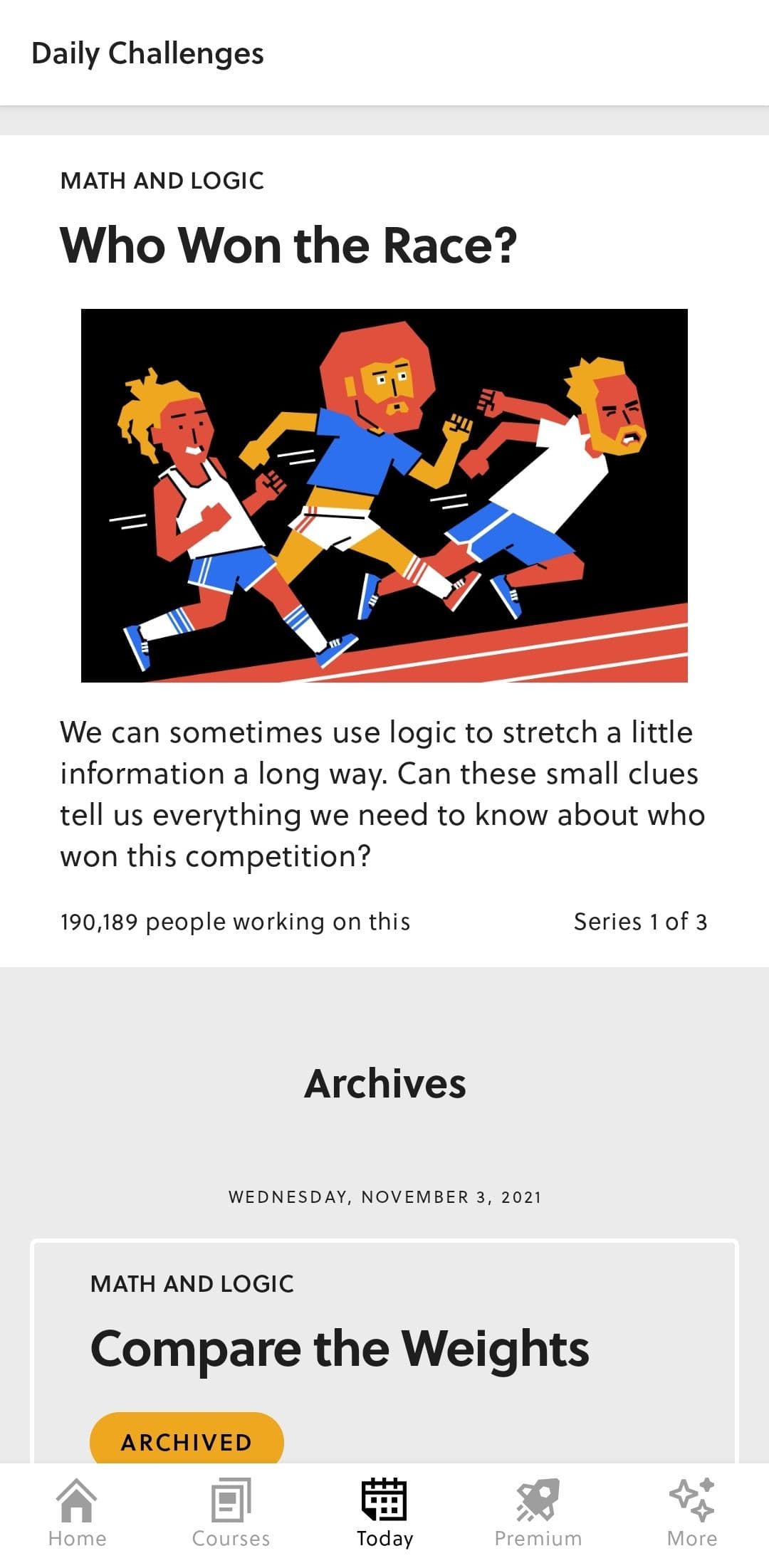Tap 'Wednesday, November 3, 2021' date header

pos(385,1196)
